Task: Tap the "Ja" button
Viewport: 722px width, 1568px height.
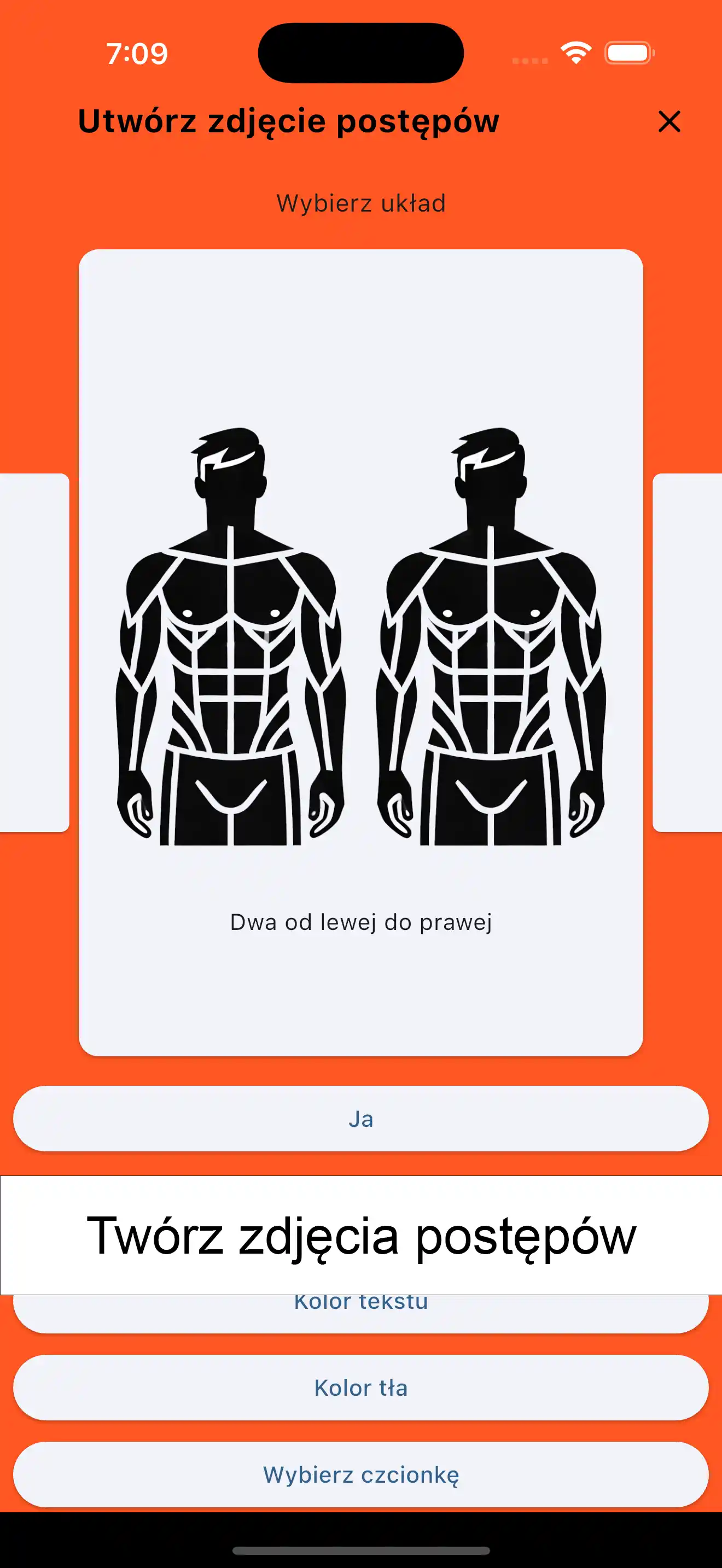Action: 360,1119
